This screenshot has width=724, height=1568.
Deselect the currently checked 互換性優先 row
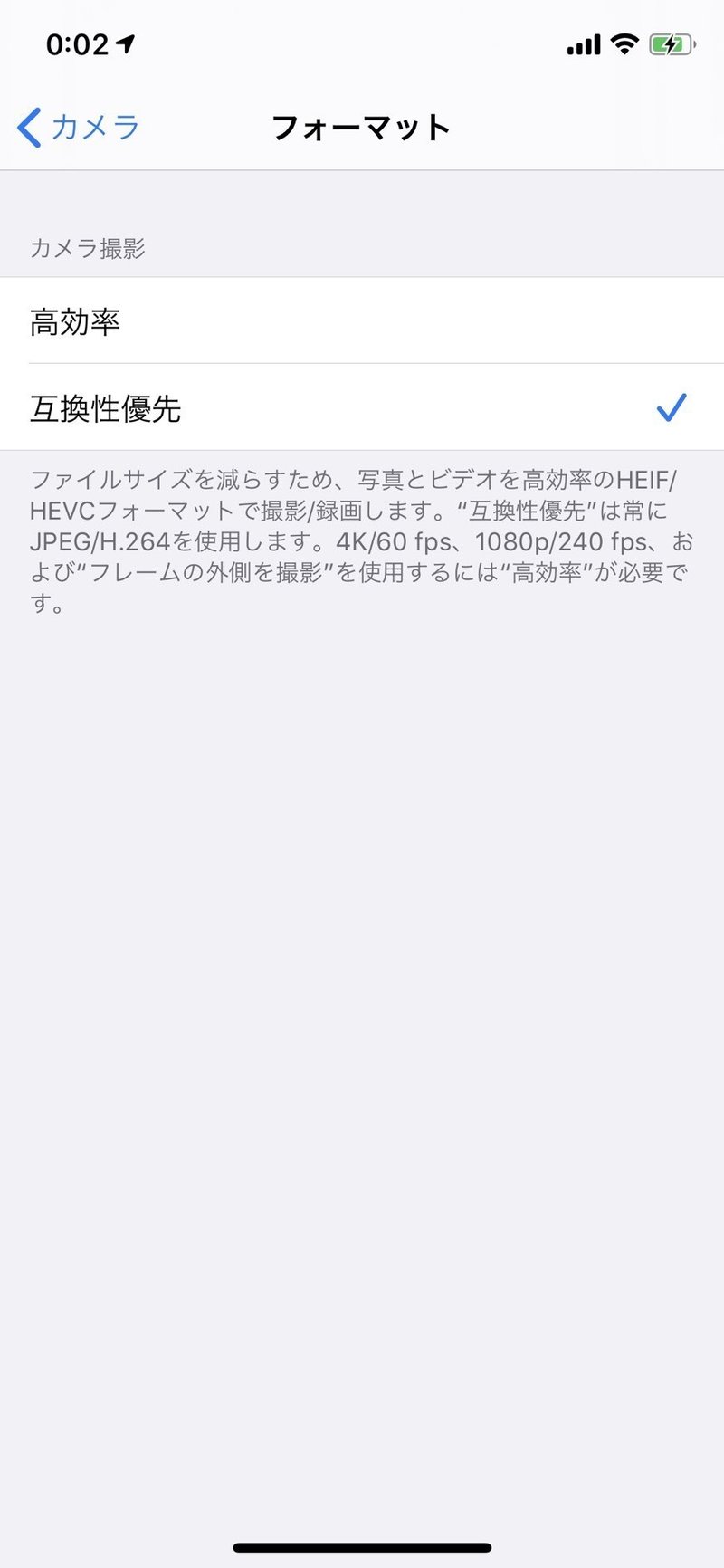[x=362, y=409]
